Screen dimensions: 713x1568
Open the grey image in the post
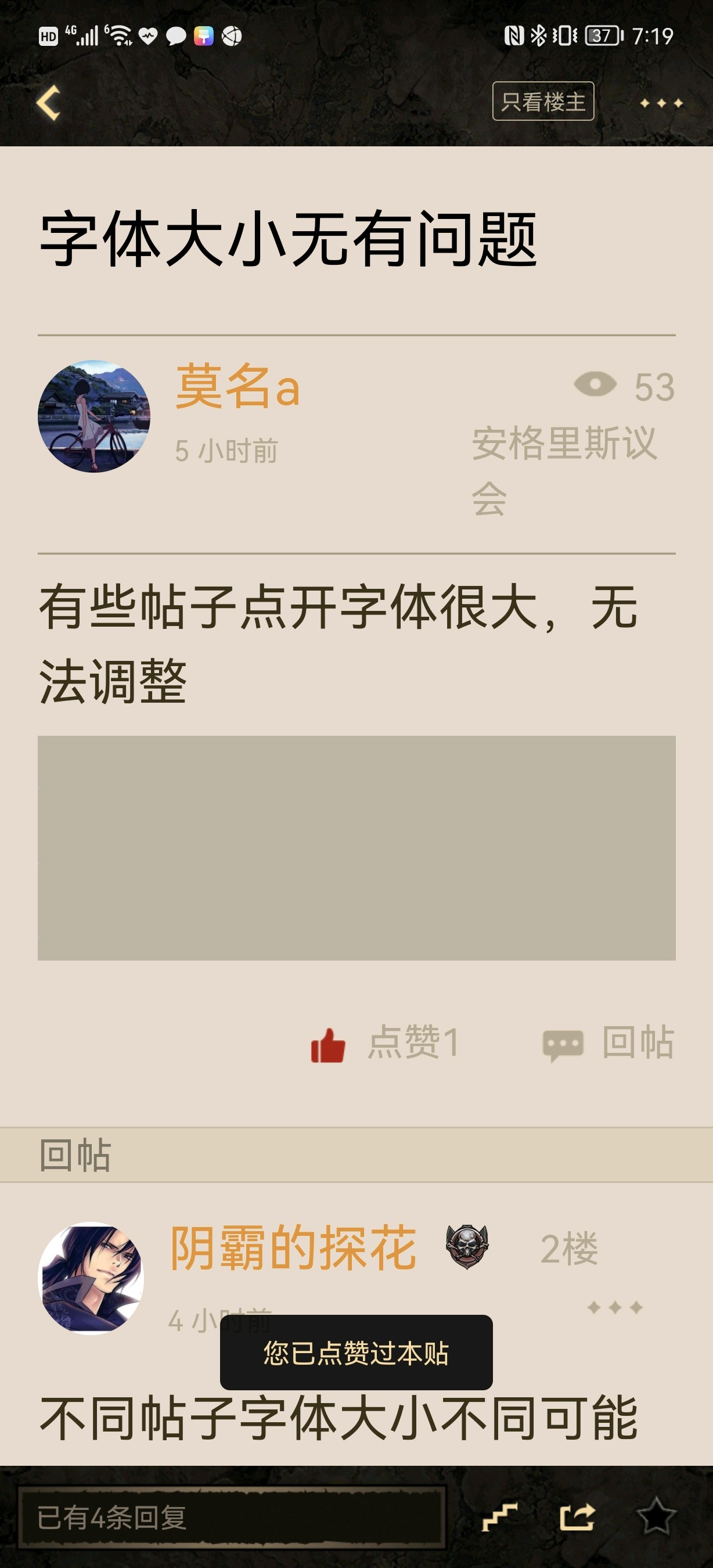point(356,847)
